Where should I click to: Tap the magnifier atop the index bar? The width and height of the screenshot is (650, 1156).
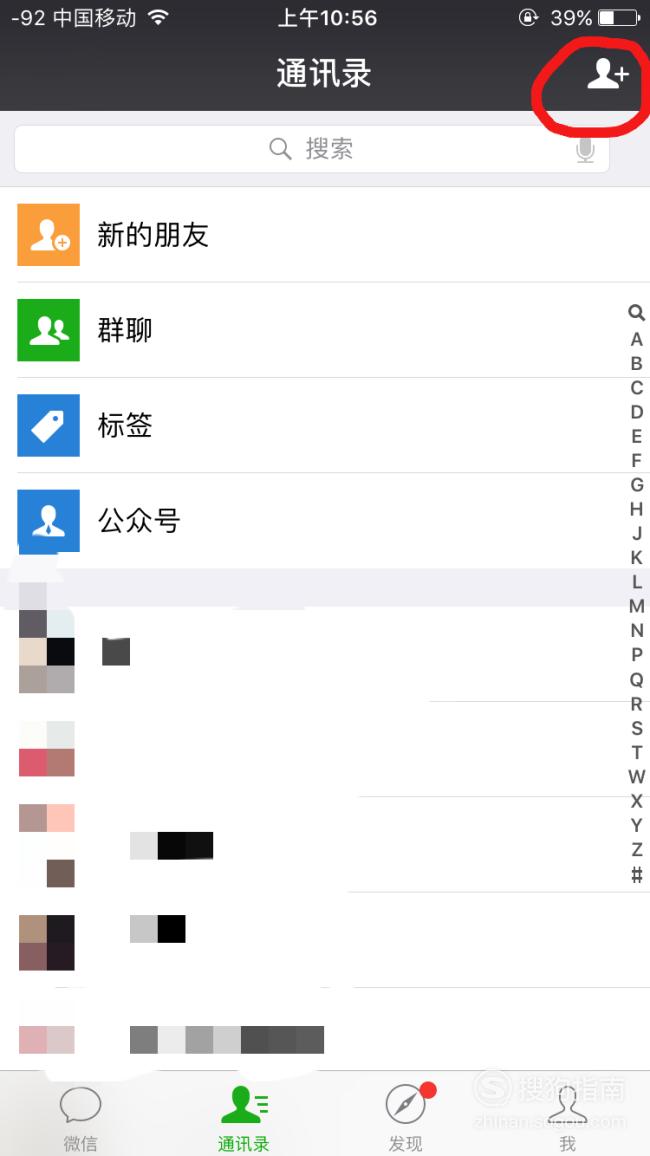(x=637, y=313)
